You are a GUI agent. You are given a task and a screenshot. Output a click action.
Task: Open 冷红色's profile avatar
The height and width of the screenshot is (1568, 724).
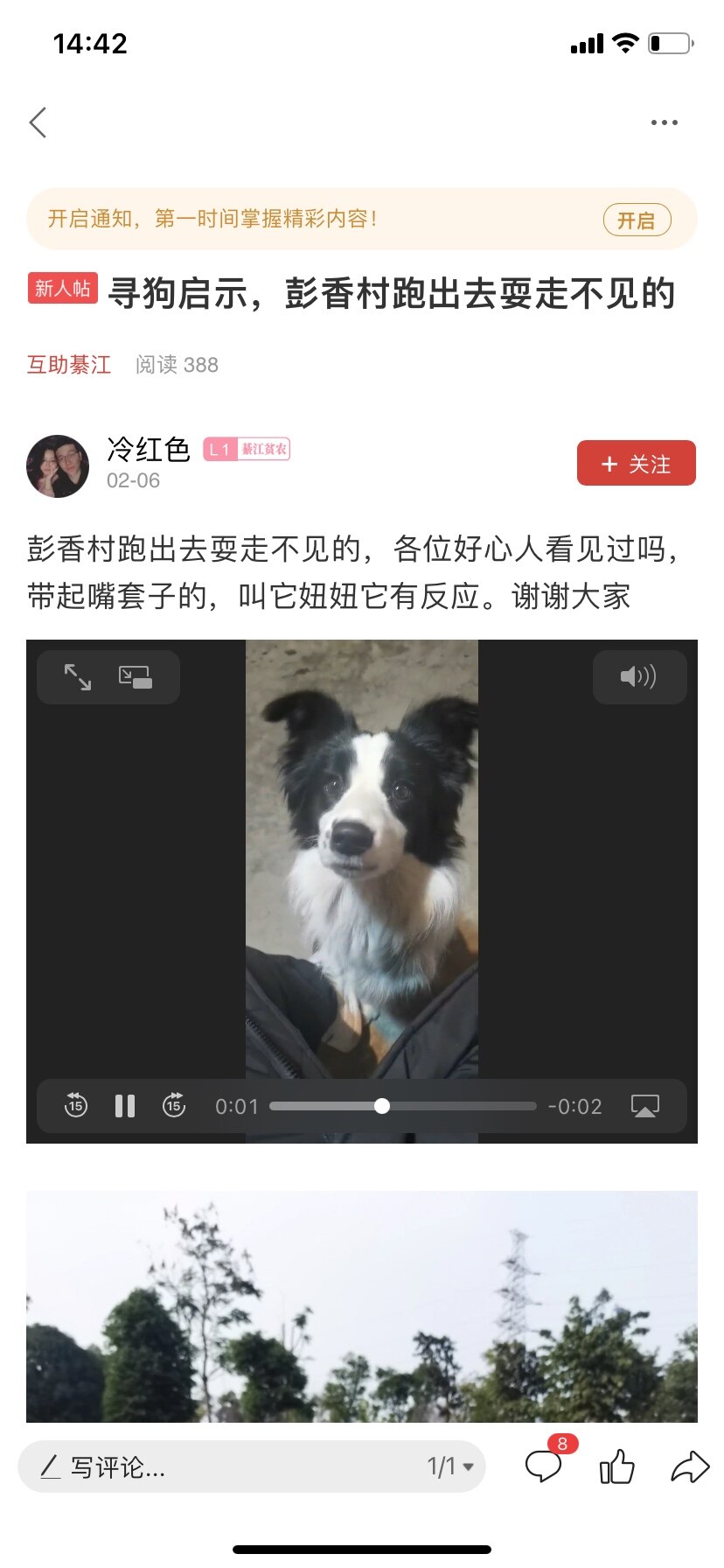(58, 466)
